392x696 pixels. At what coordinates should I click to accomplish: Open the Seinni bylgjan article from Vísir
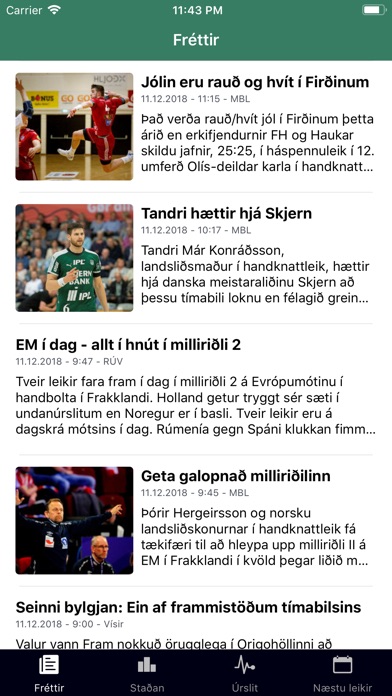tap(196, 618)
